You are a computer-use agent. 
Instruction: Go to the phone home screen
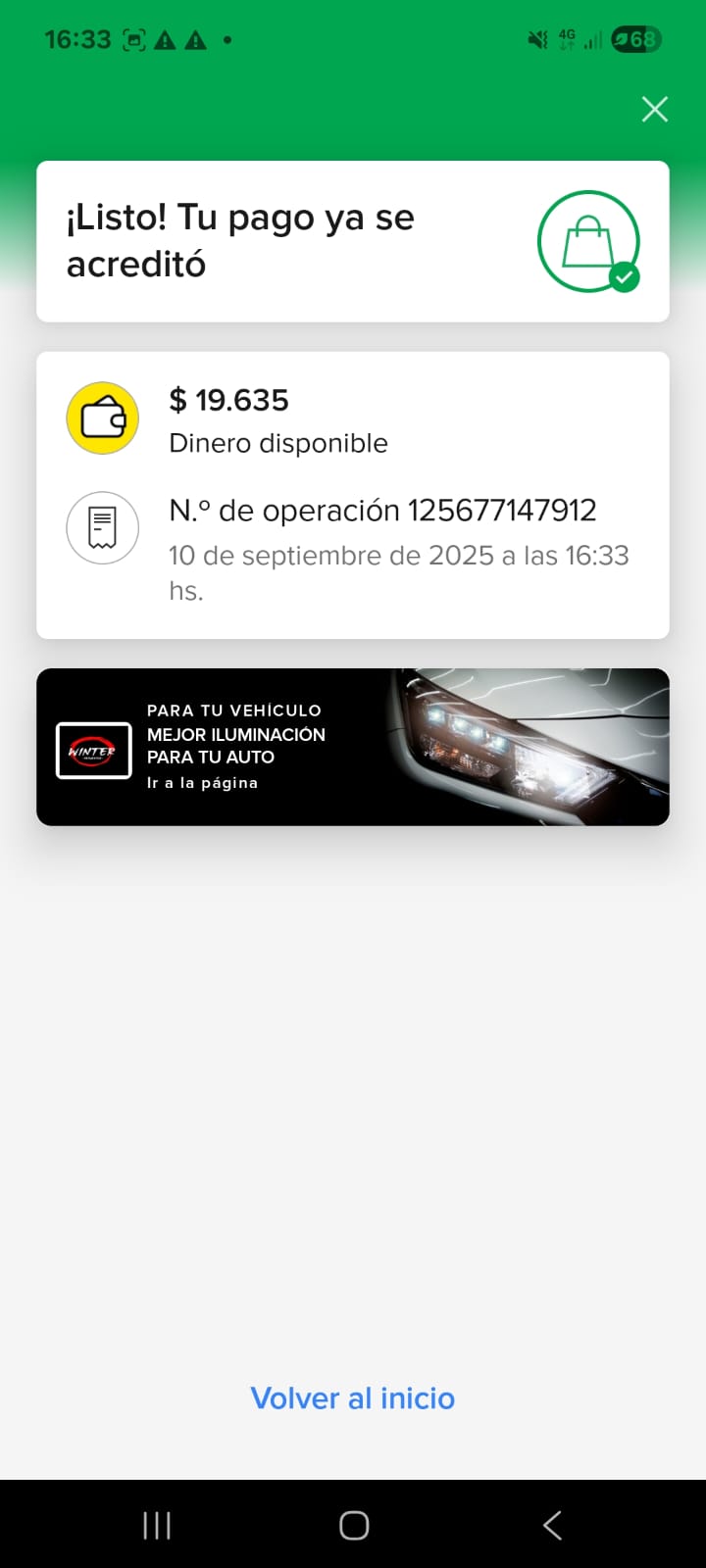coord(354,1525)
